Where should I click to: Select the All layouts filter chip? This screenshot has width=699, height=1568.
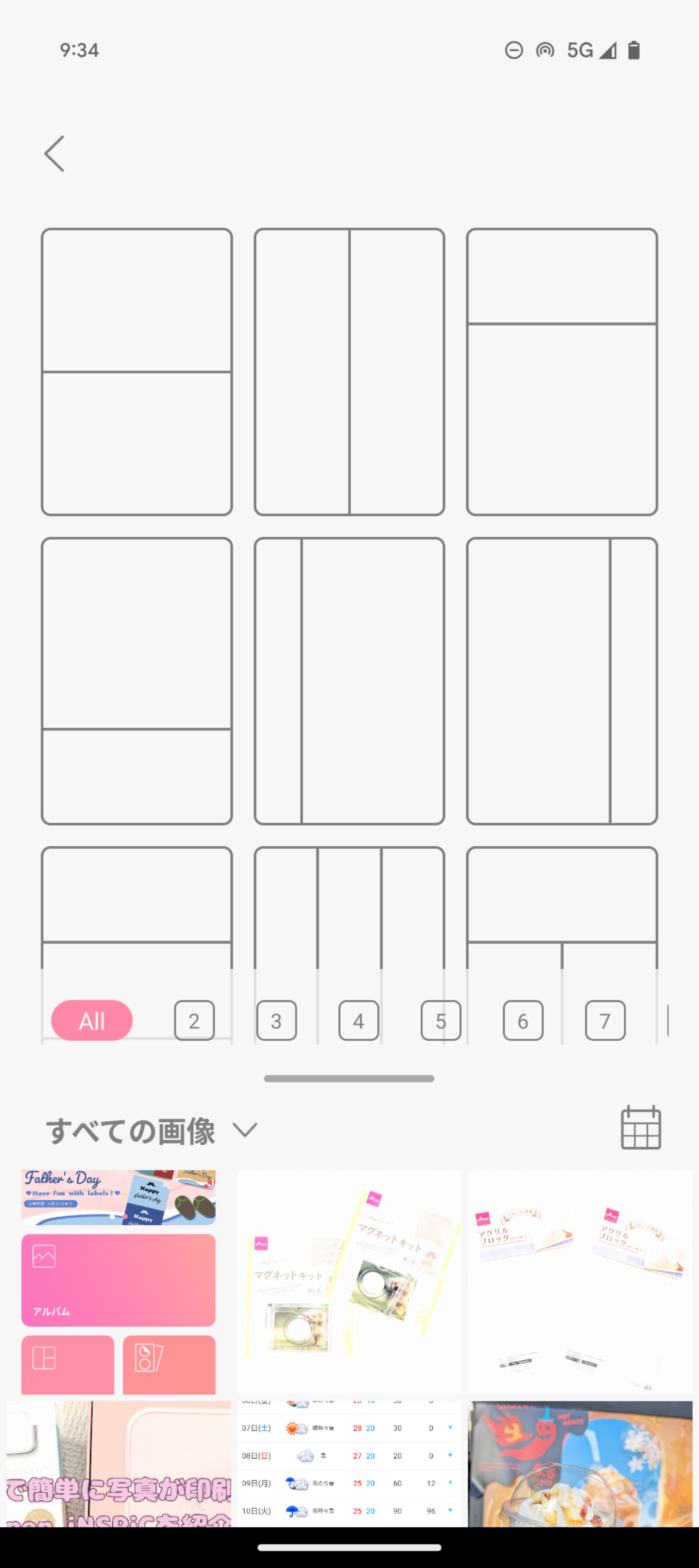92,1020
